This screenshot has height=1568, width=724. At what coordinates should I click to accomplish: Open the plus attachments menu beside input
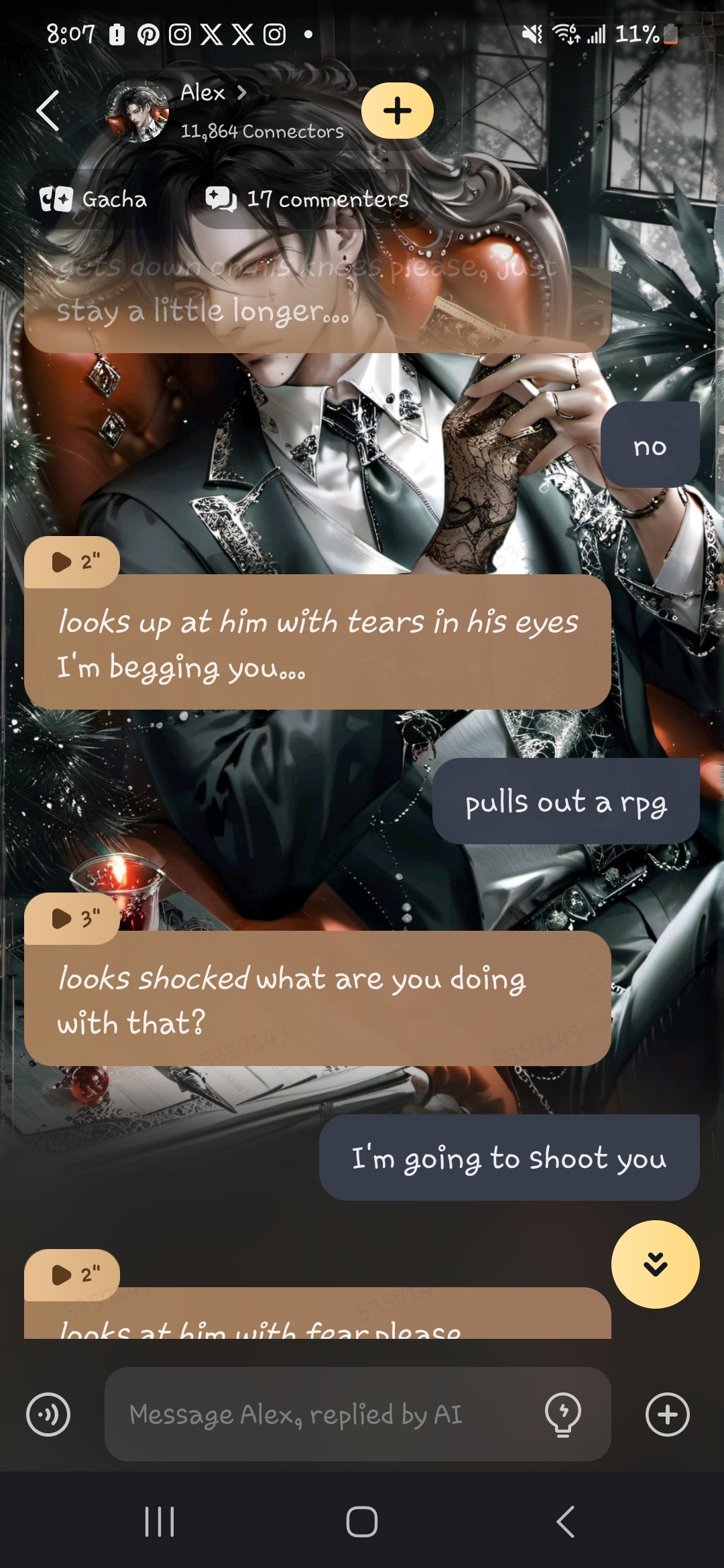(x=667, y=1415)
